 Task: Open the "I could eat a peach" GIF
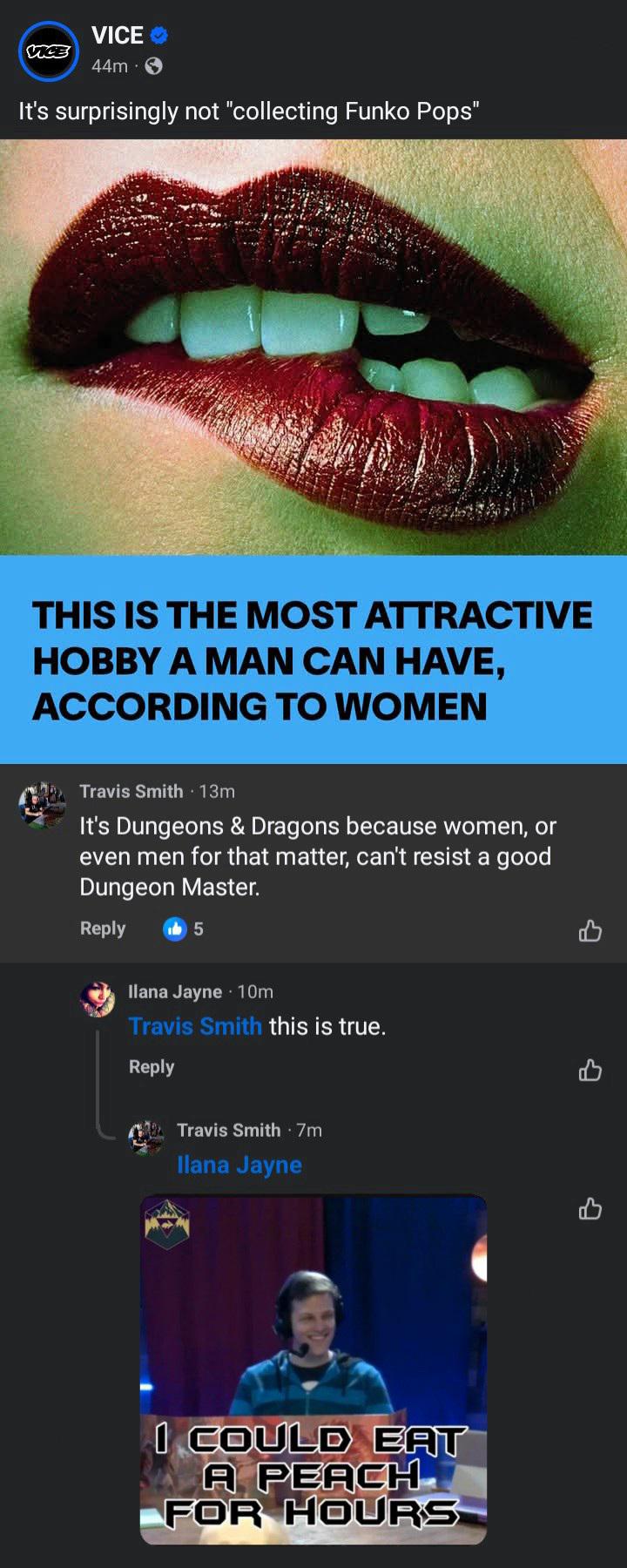[313, 1369]
